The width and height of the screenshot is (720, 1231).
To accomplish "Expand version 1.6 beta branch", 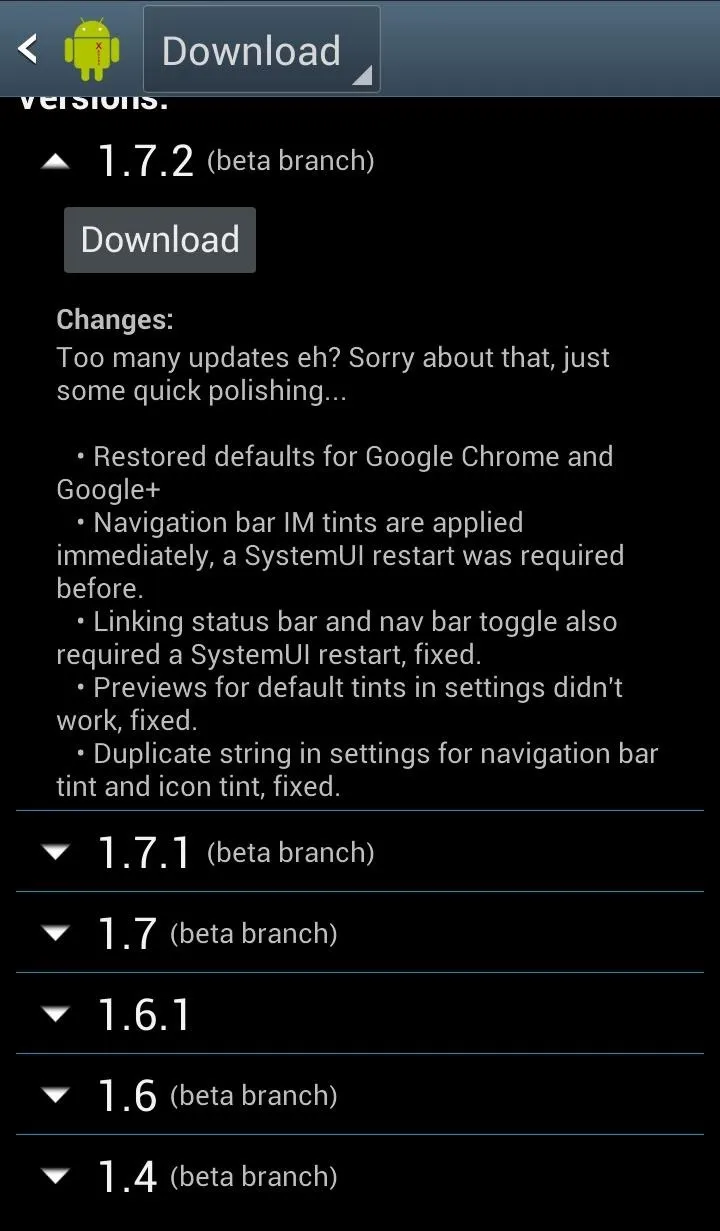I will (360, 1095).
